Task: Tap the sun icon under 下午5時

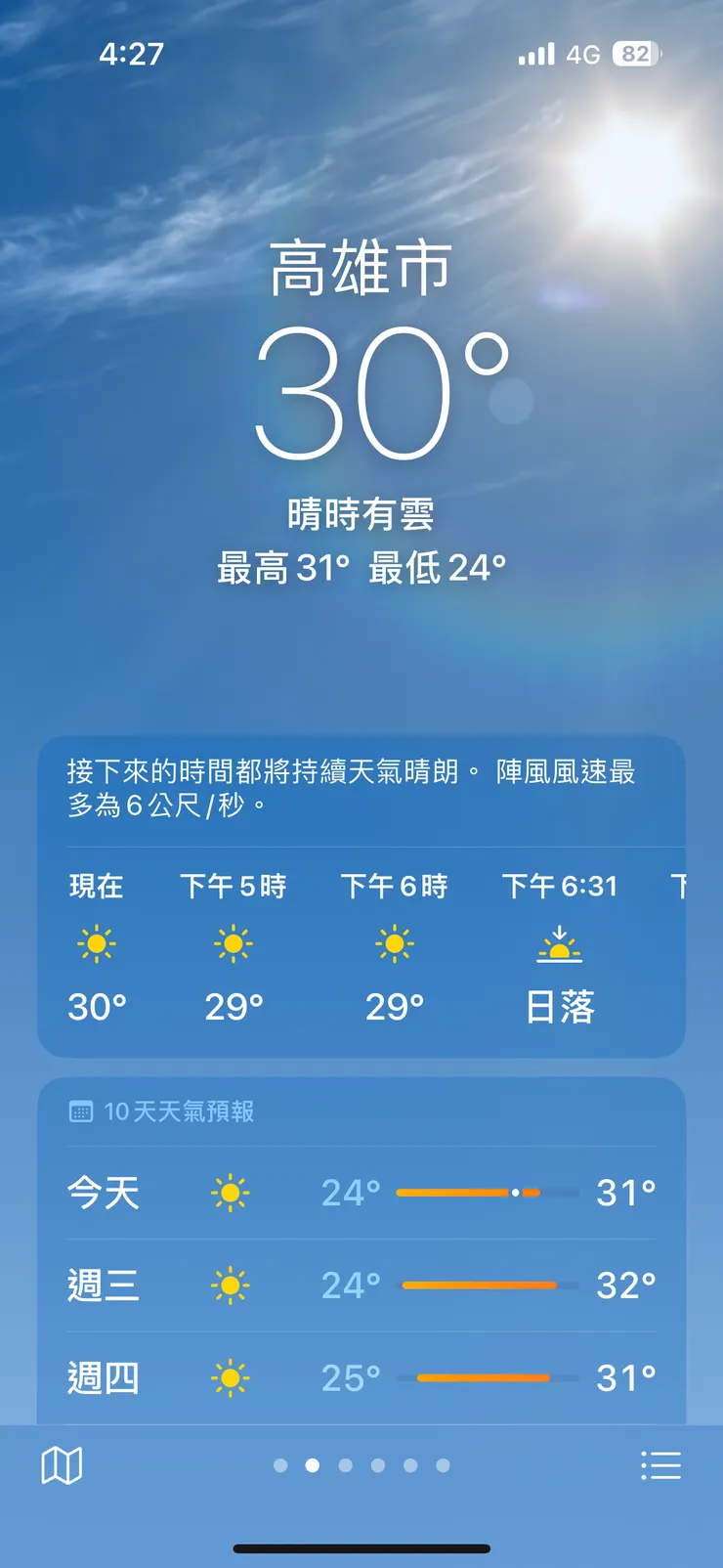Action: point(233,943)
